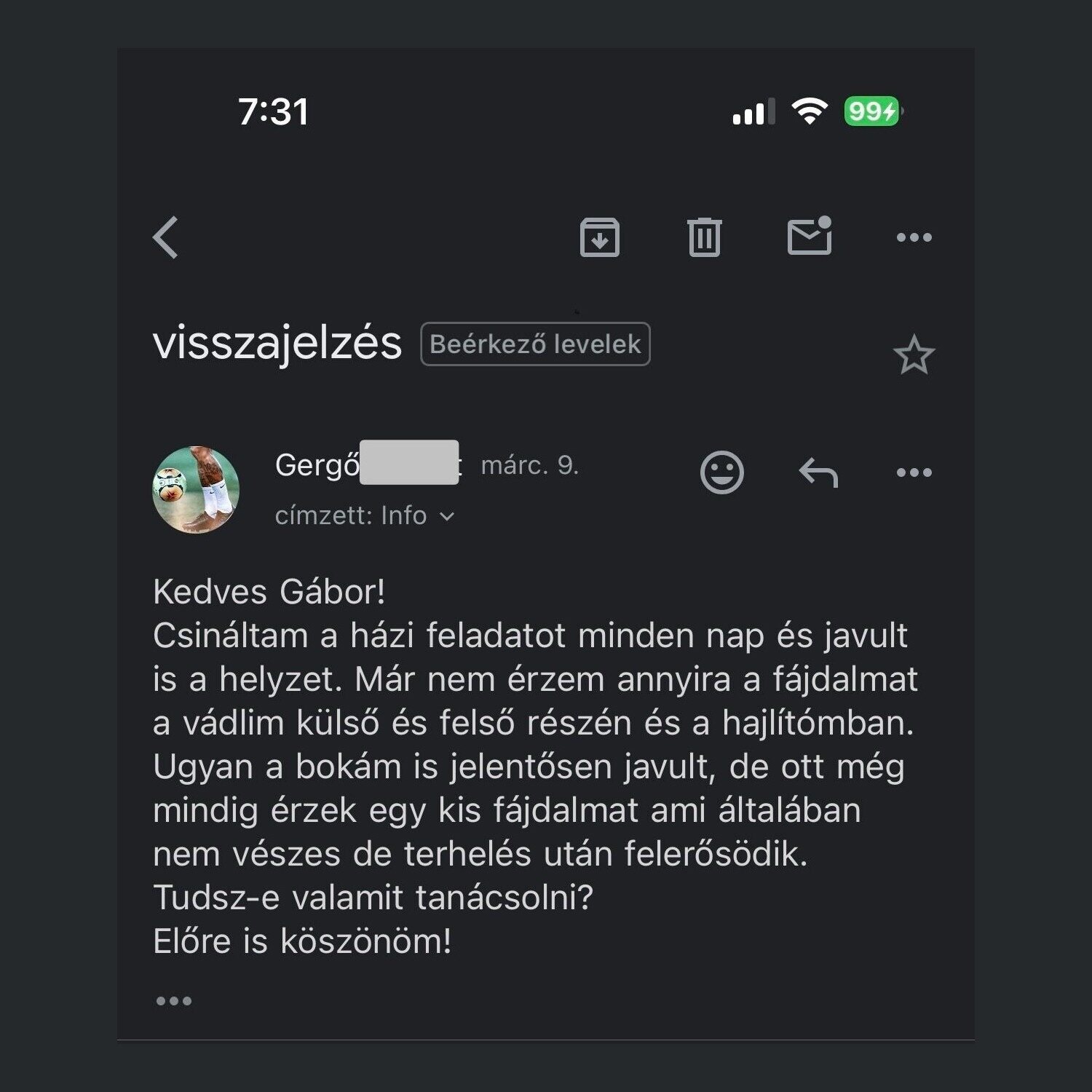Star the visszajelzés conversation
The width and height of the screenshot is (1092, 1092).
(914, 356)
